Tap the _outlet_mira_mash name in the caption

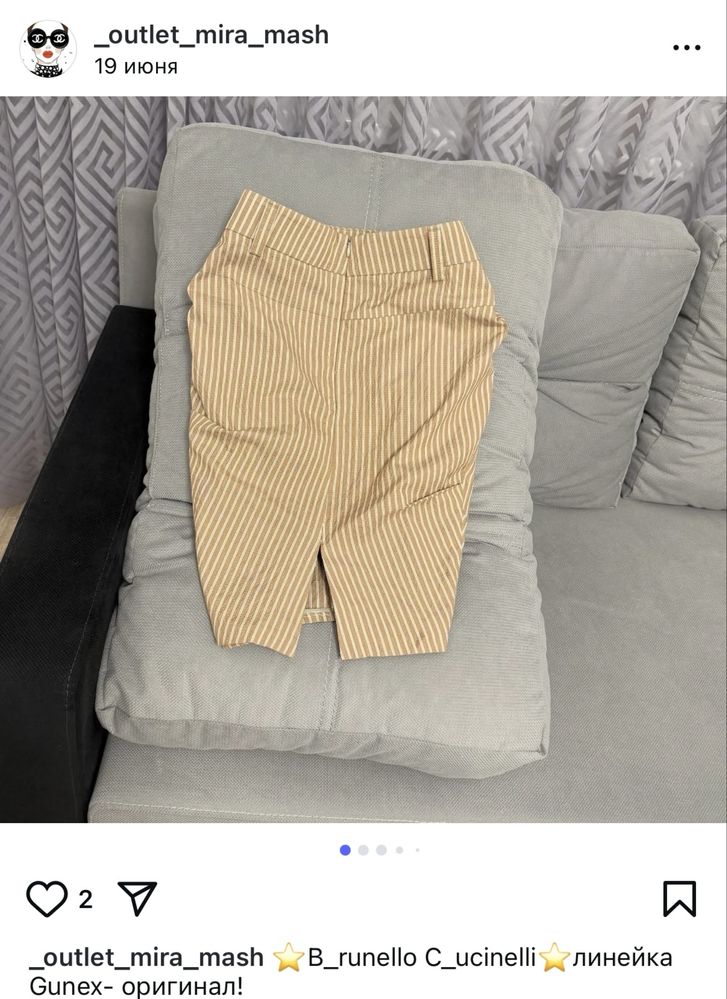[146, 958]
